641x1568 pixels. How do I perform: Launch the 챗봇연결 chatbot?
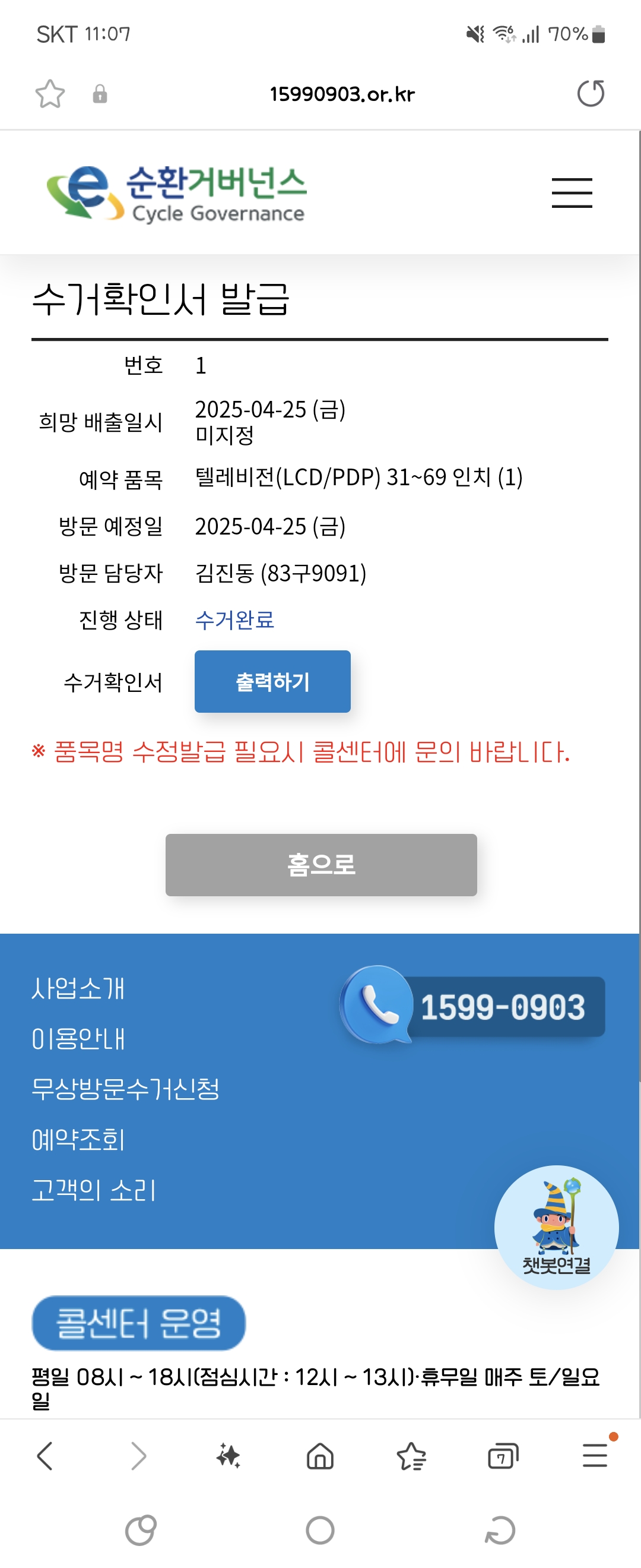(556, 1226)
